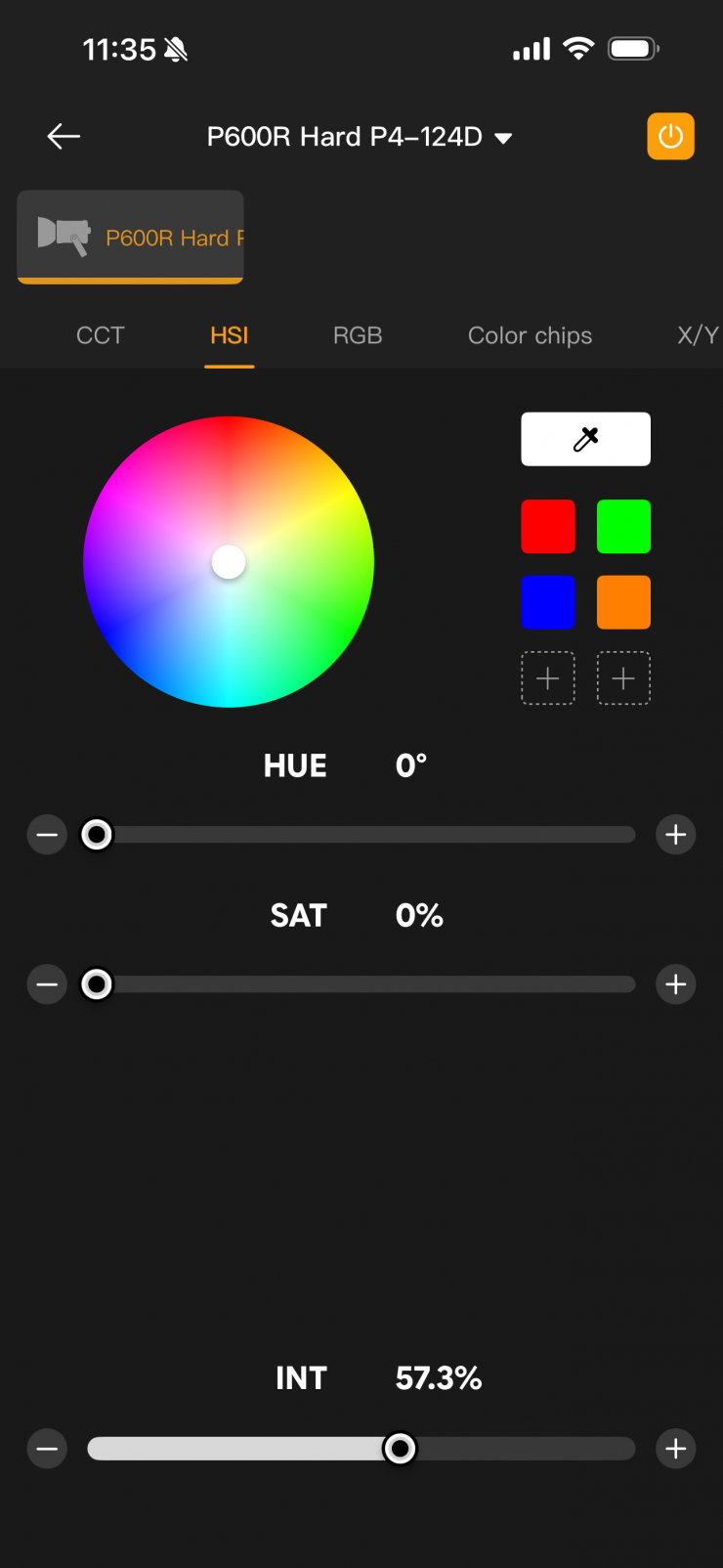723x1568 pixels.
Task: Choose the red color preset
Action: click(x=548, y=526)
